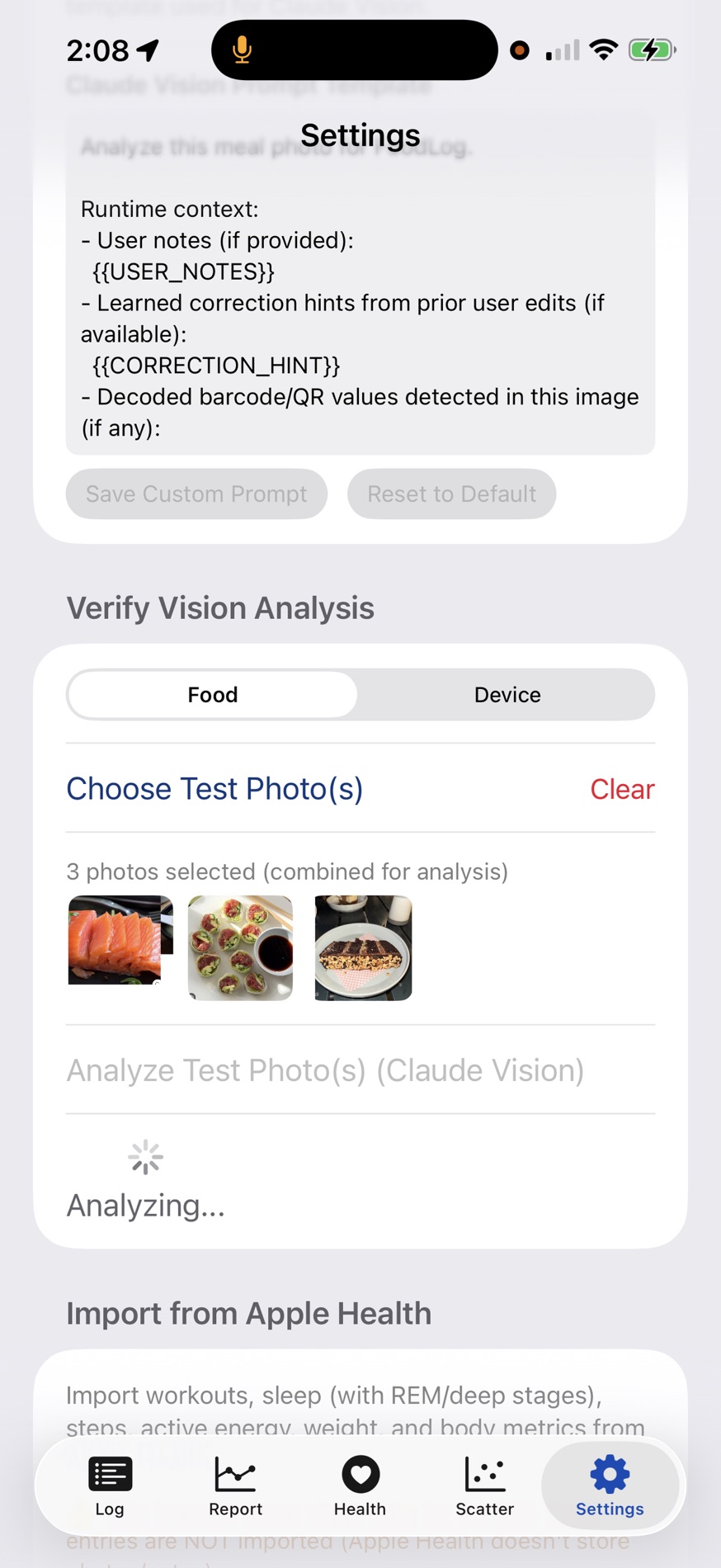Screen dimensions: 721x1568
Task: Tap the Claude Vision prompt template text area
Action: tap(360, 318)
